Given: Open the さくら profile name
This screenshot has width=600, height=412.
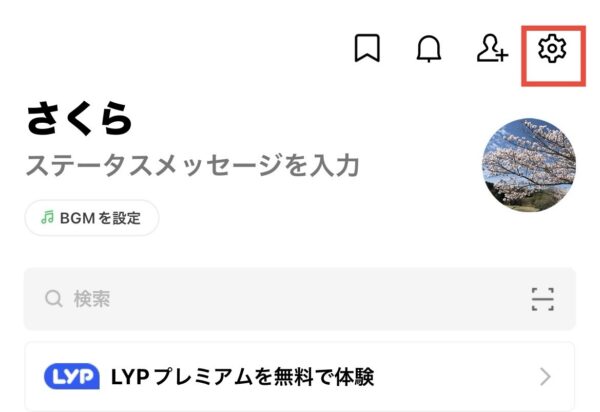Looking at the screenshot, I should pyautogui.click(x=80, y=118).
